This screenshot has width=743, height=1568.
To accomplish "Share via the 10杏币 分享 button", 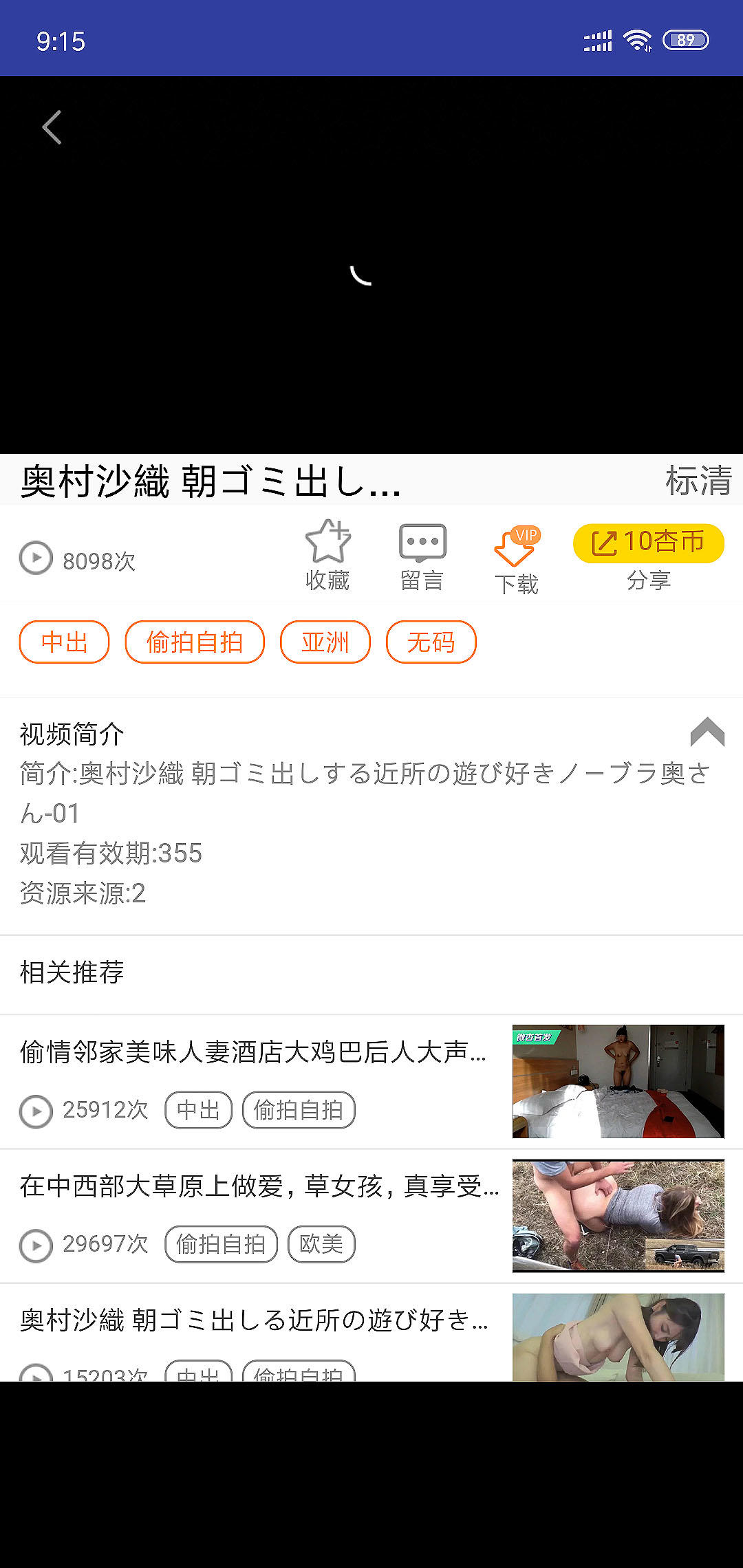I will 648,556.
